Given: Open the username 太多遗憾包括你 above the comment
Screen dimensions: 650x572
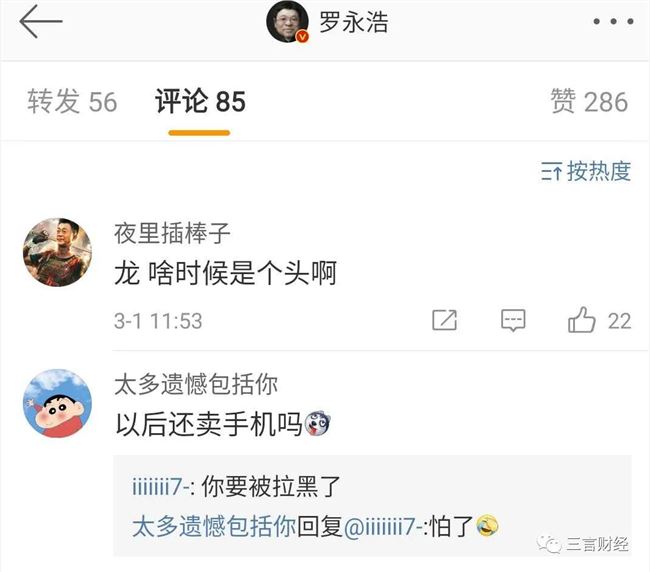Looking at the screenshot, I should [x=196, y=384].
